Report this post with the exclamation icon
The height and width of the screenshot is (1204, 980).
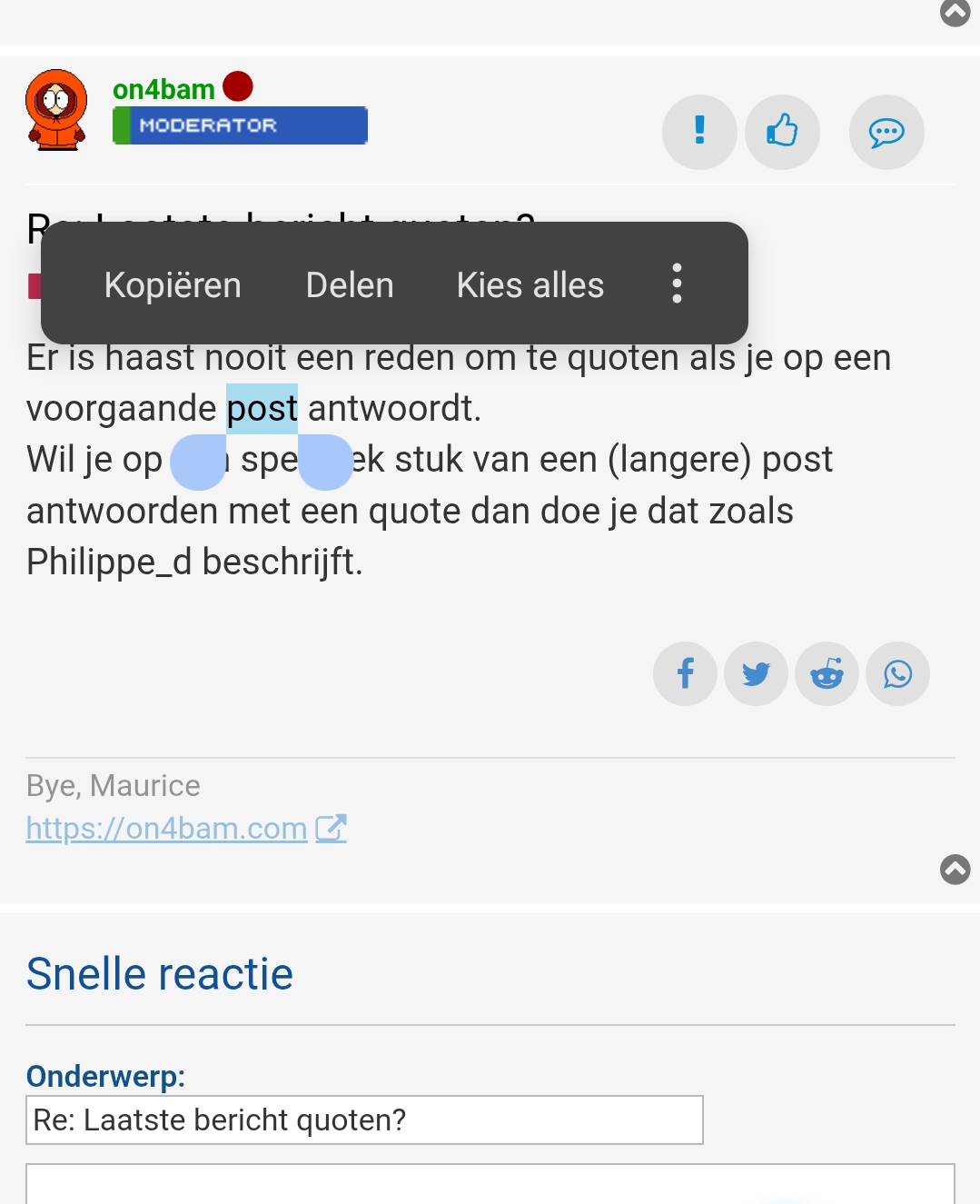point(699,132)
